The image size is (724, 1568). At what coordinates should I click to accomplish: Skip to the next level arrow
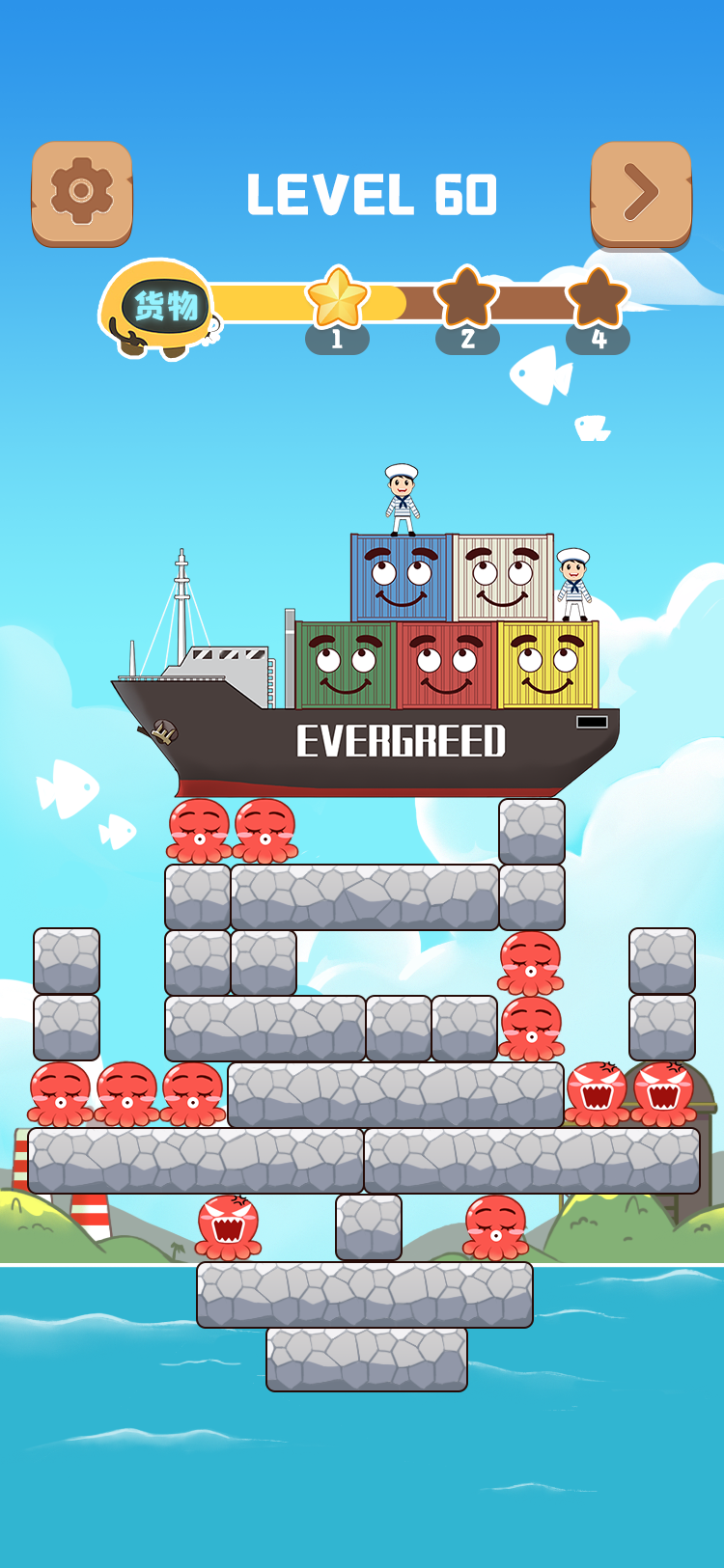point(641,191)
